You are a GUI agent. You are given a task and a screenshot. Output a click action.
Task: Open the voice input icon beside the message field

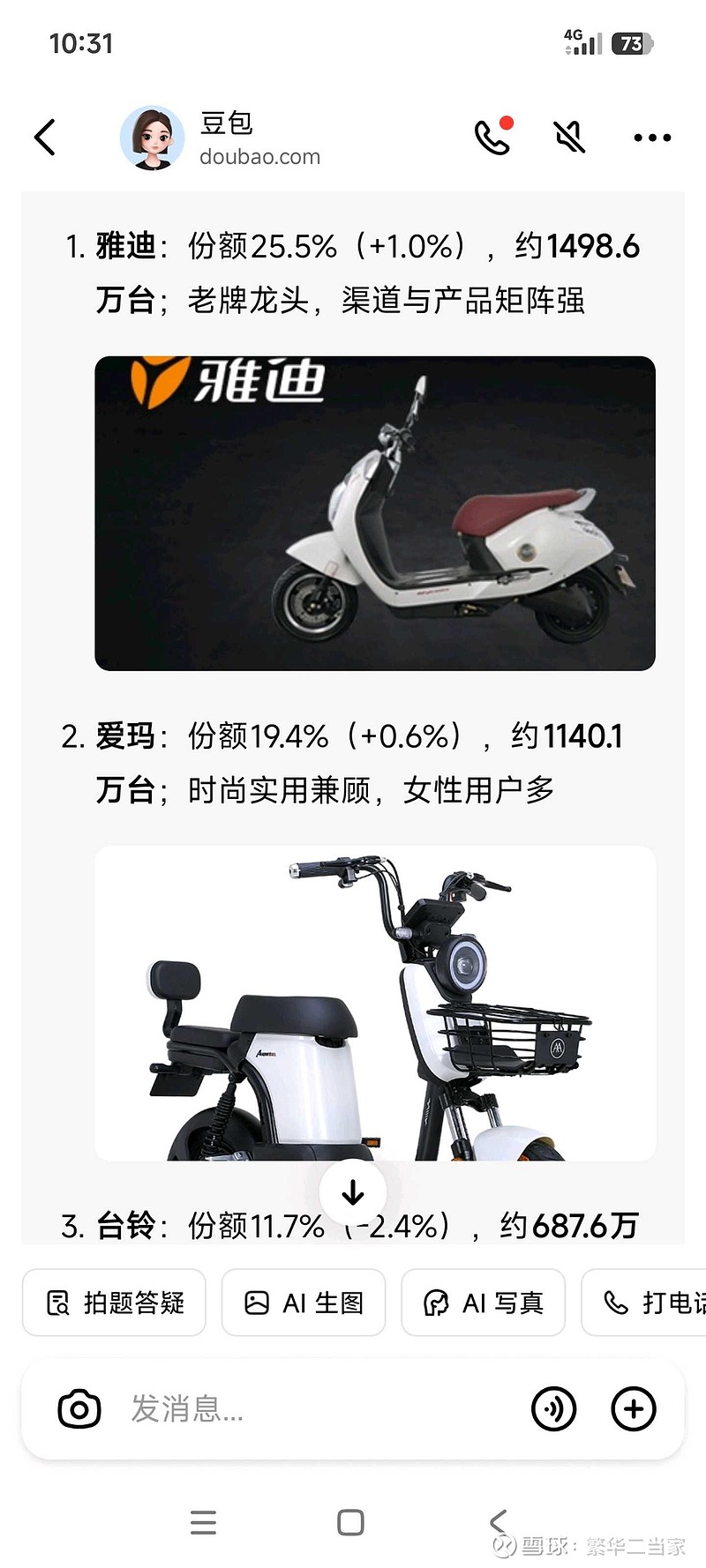[x=552, y=1408]
